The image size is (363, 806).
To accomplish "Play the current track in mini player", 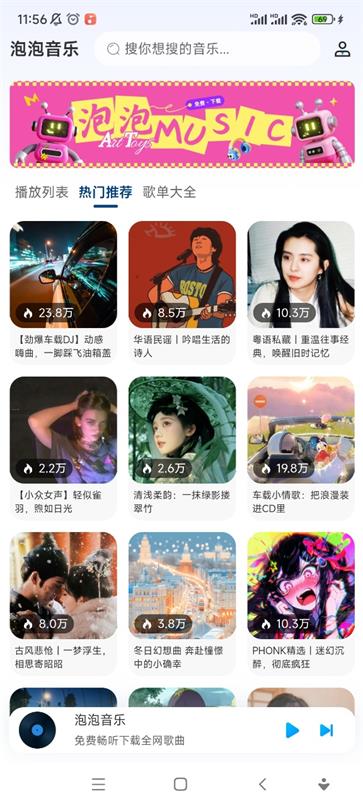I will [x=292, y=730].
